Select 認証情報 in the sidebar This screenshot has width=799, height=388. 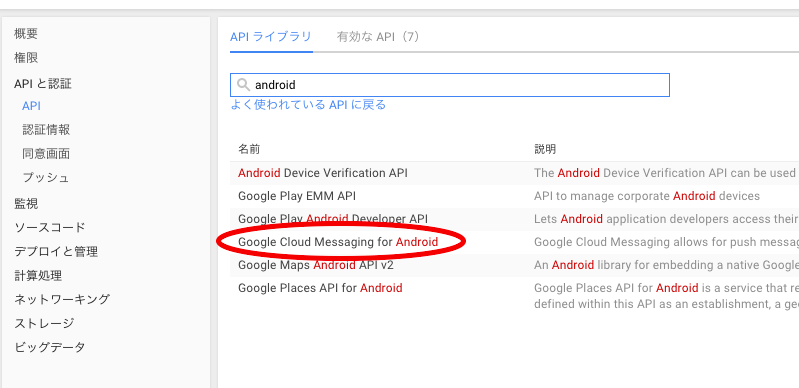click(x=46, y=130)
